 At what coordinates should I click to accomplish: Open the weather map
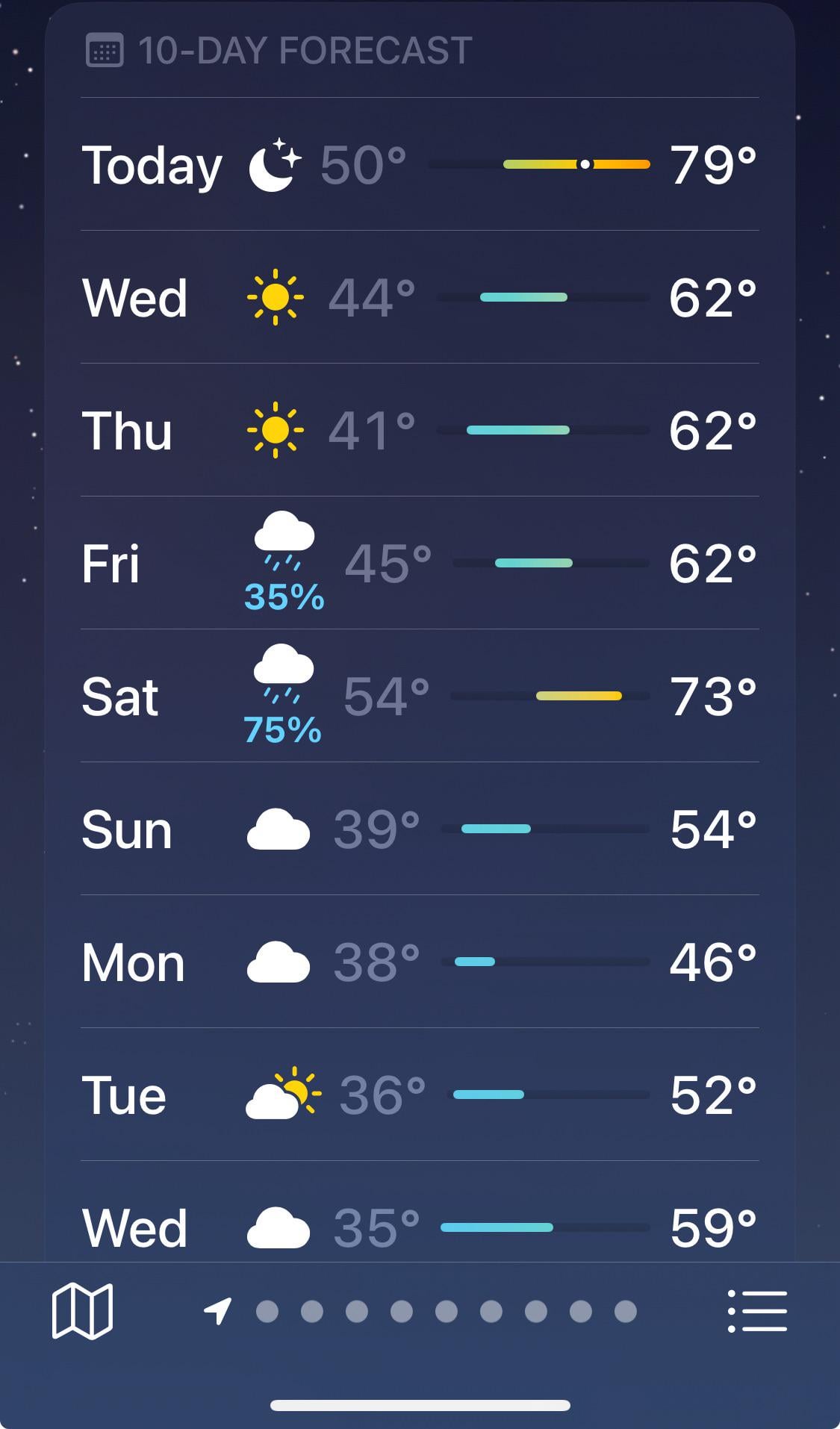pos(82,1311)
